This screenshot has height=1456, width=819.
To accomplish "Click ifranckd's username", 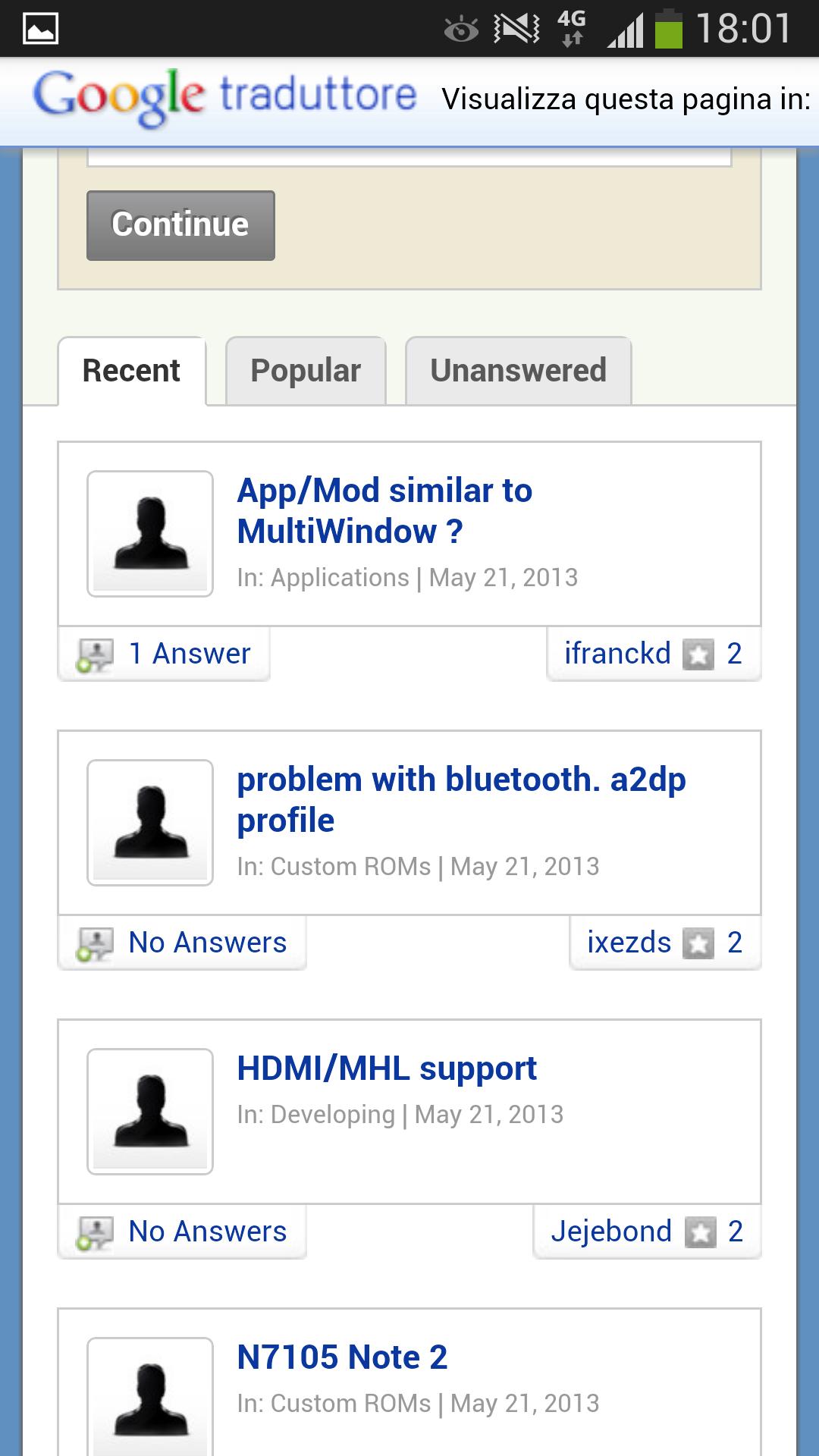I will pos(618,652).
